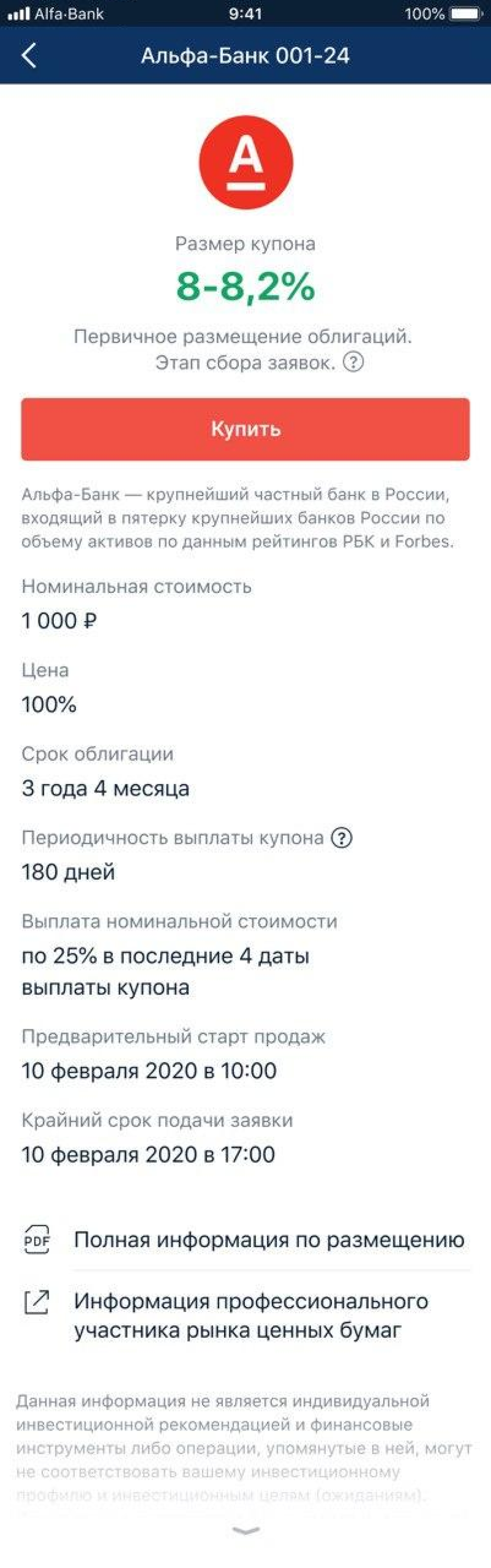Open help icon next to Этап сбора заявок
491x1568 pixels.
pyautogui.click(x=354, y=362)
